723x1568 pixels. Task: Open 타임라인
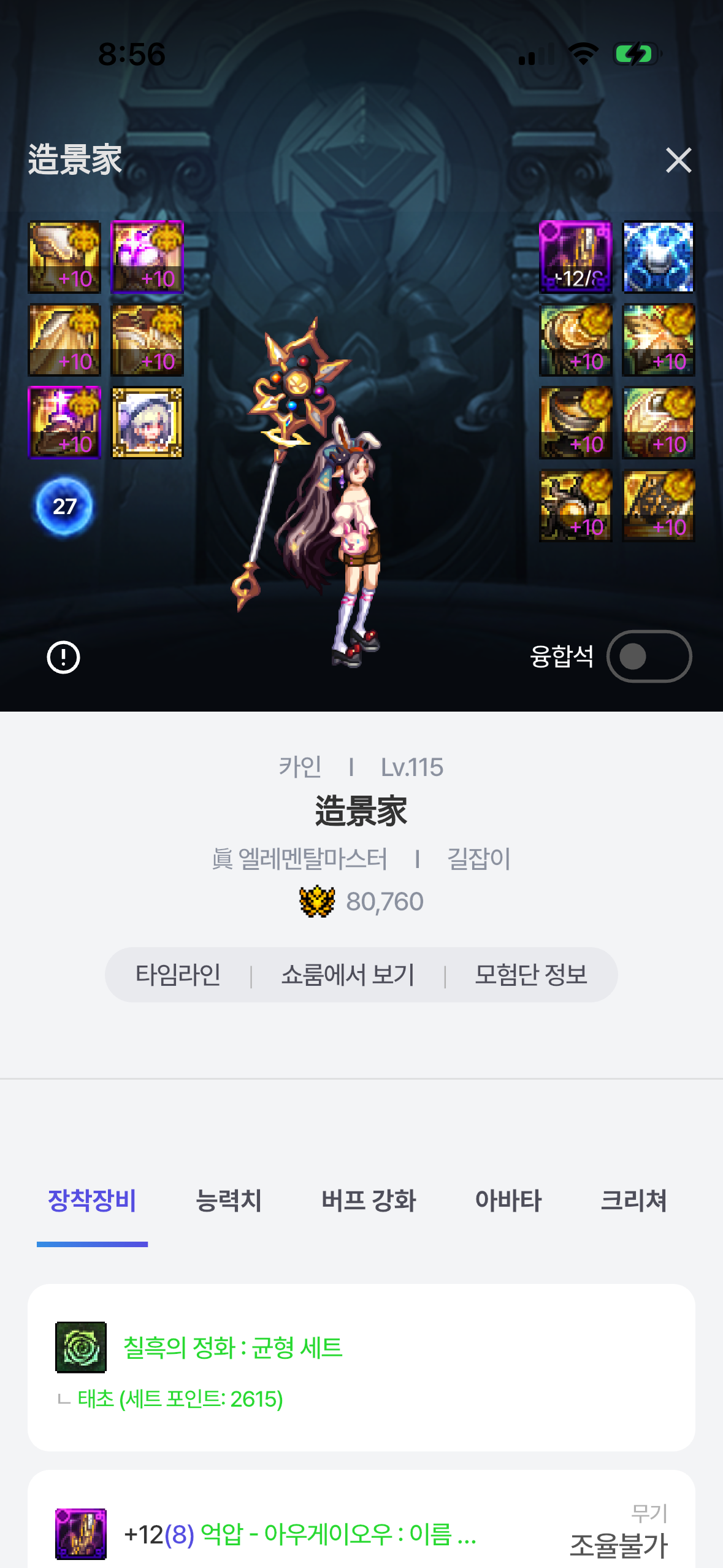pos(178,975)
